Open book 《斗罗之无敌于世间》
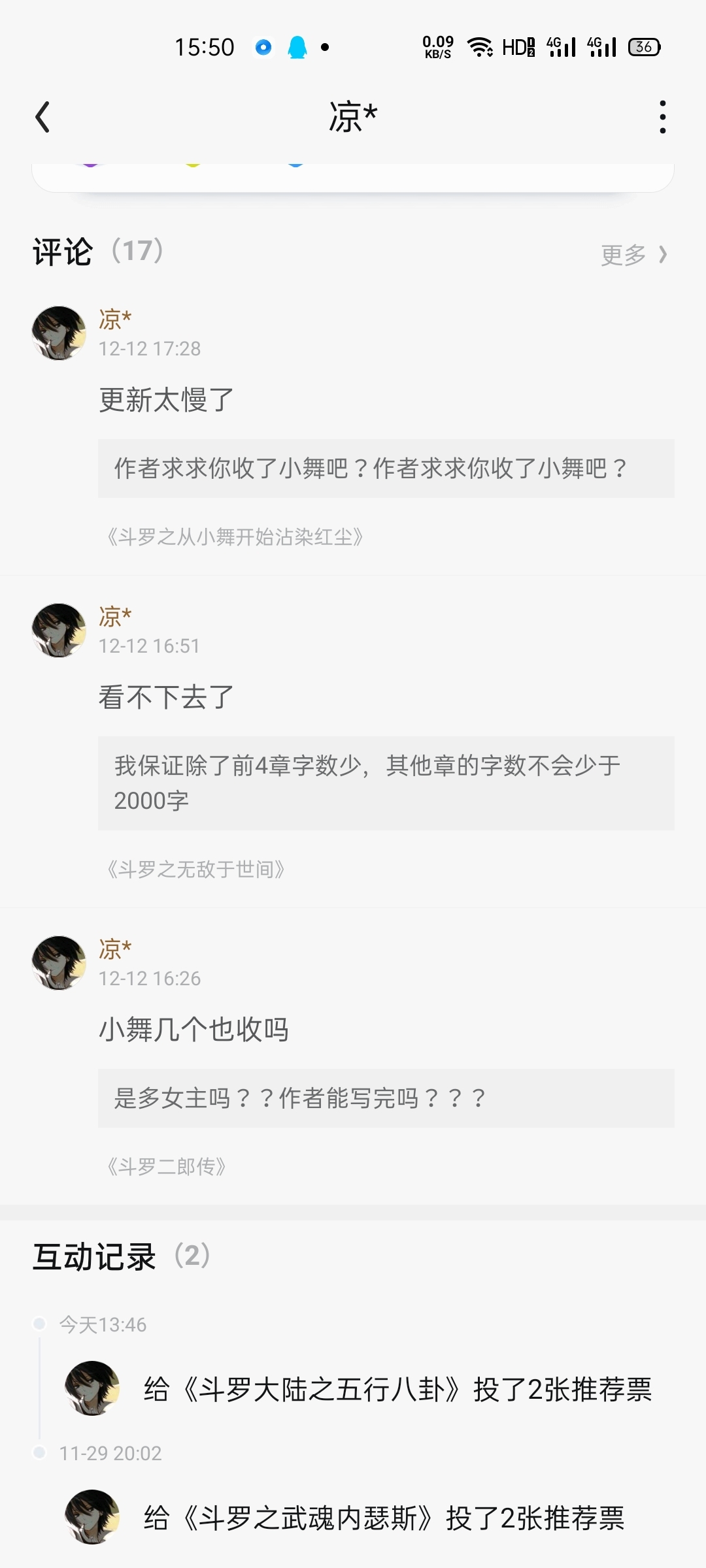The height and width of the screenshot is (1568, 706). click(195, 870)
